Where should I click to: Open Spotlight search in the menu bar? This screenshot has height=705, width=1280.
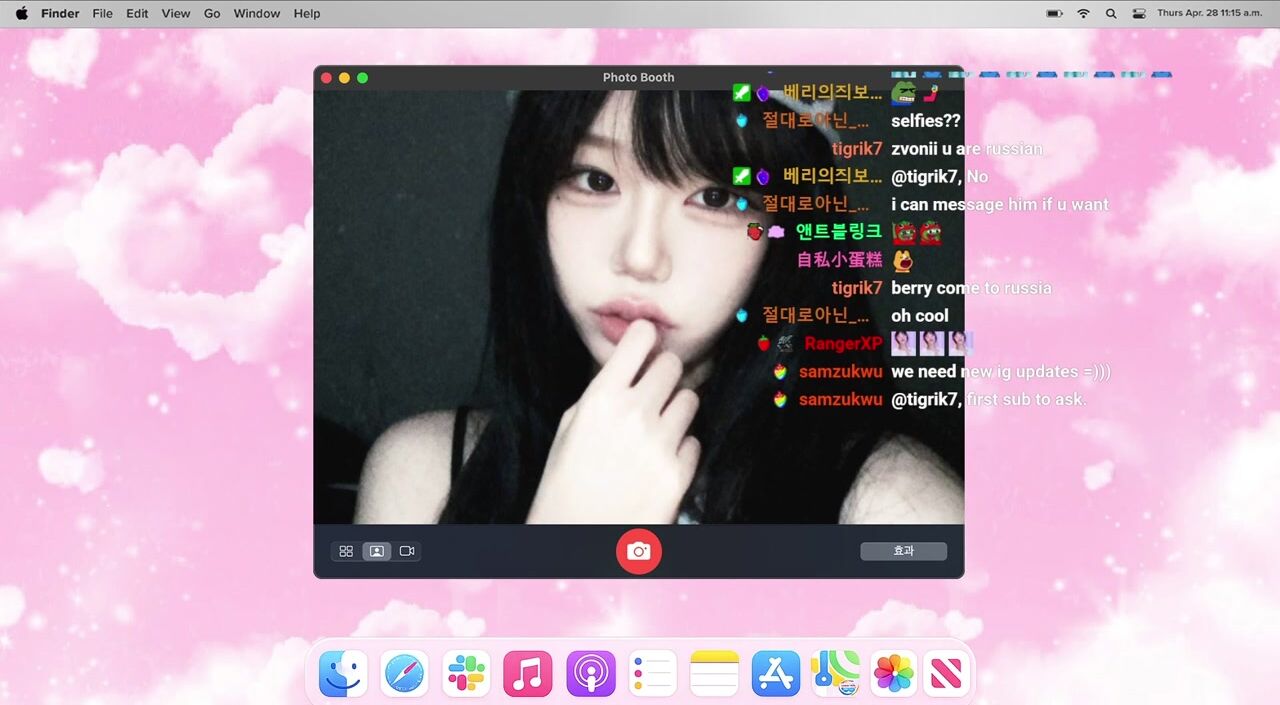1111,13
